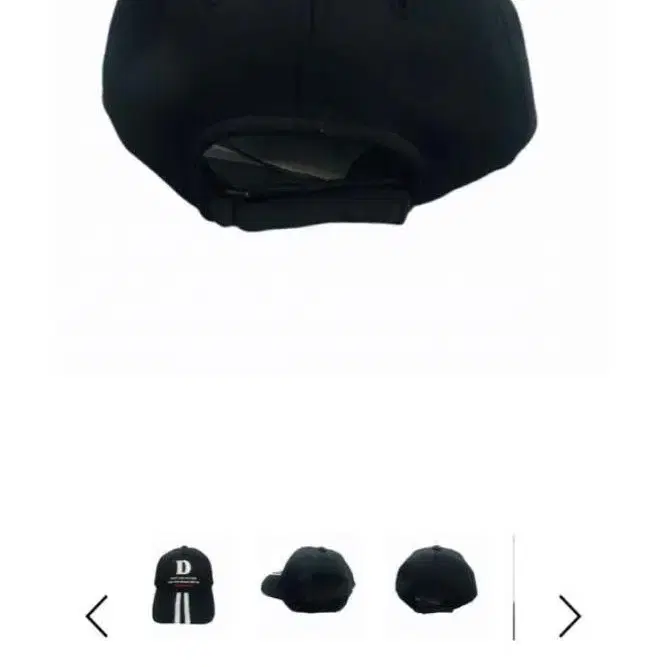Go to the previous product image
Image resolution: width=667 pixels, height=667 pixels.
pyautogui.click(x=97, y=616)
